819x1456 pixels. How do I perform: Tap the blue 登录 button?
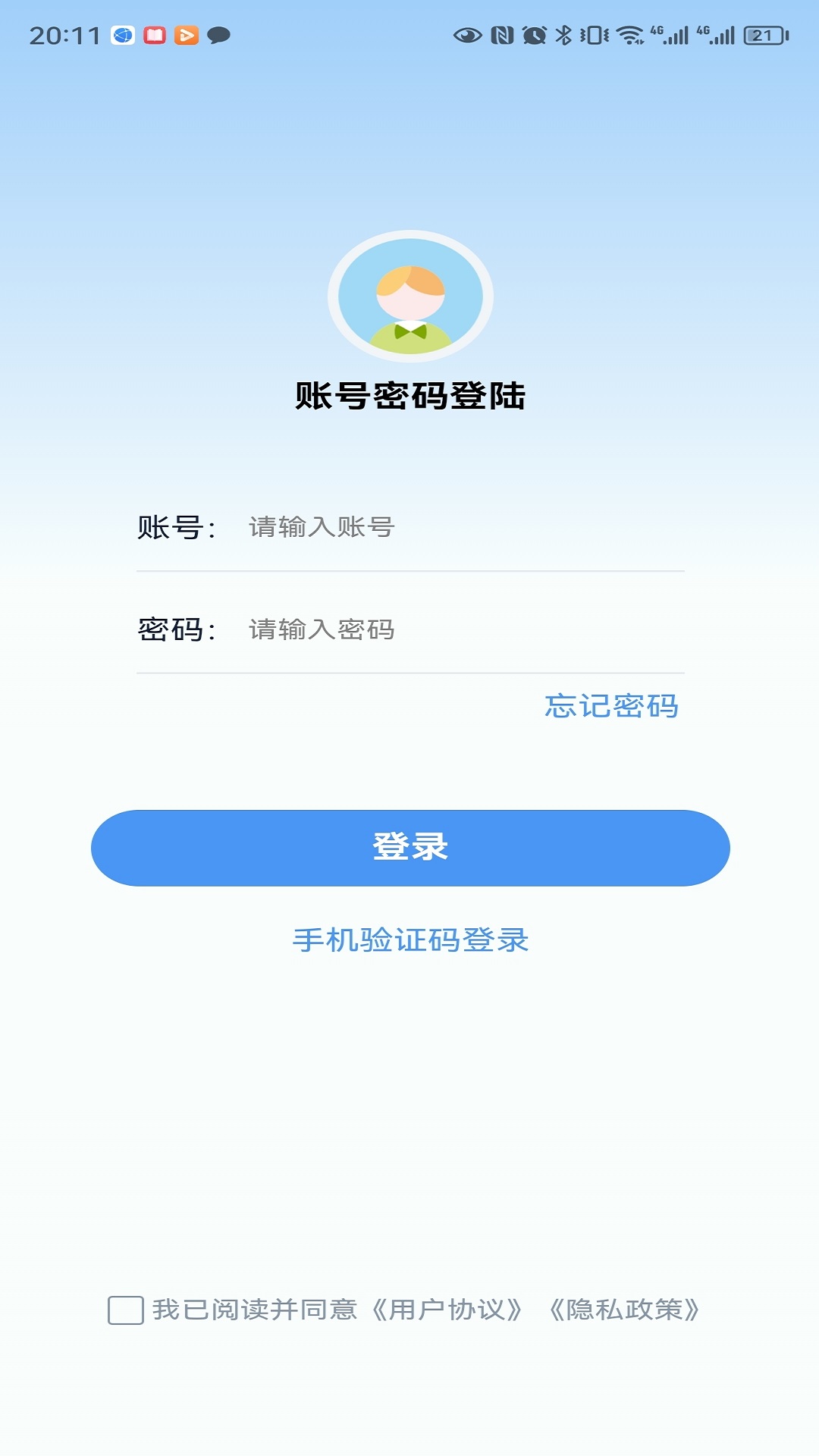[410, 848]
